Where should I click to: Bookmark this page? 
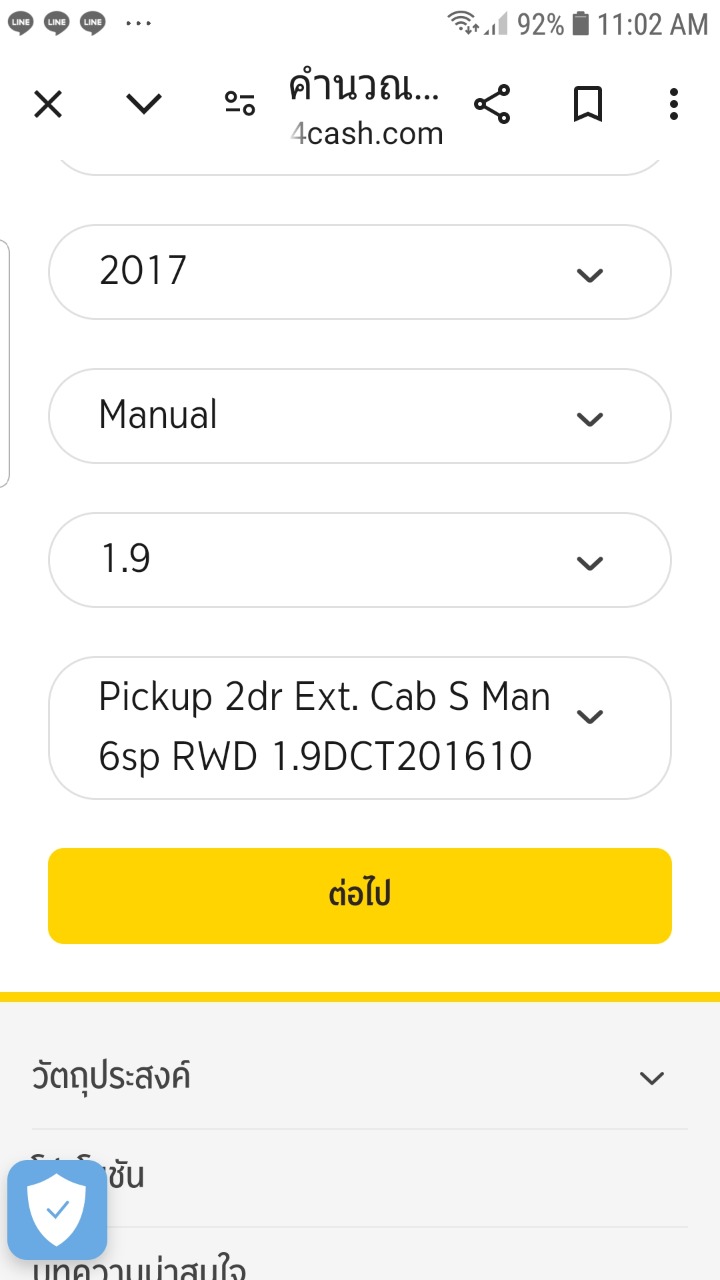point(587,104)
